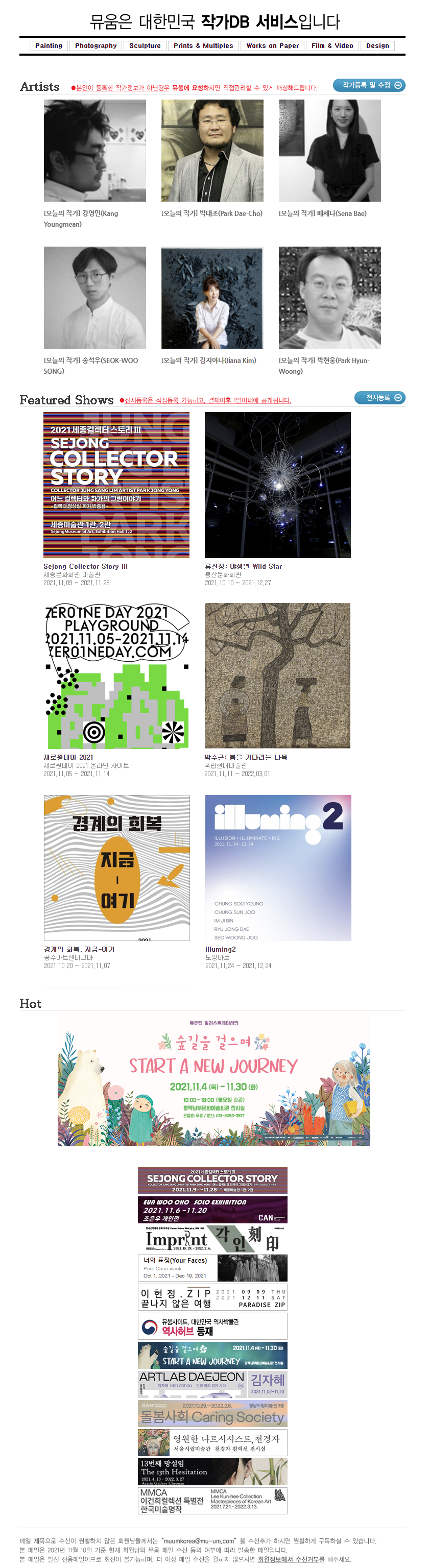
Task: Open artist Sena Bae's profile
Action: [x=329, y=151]
